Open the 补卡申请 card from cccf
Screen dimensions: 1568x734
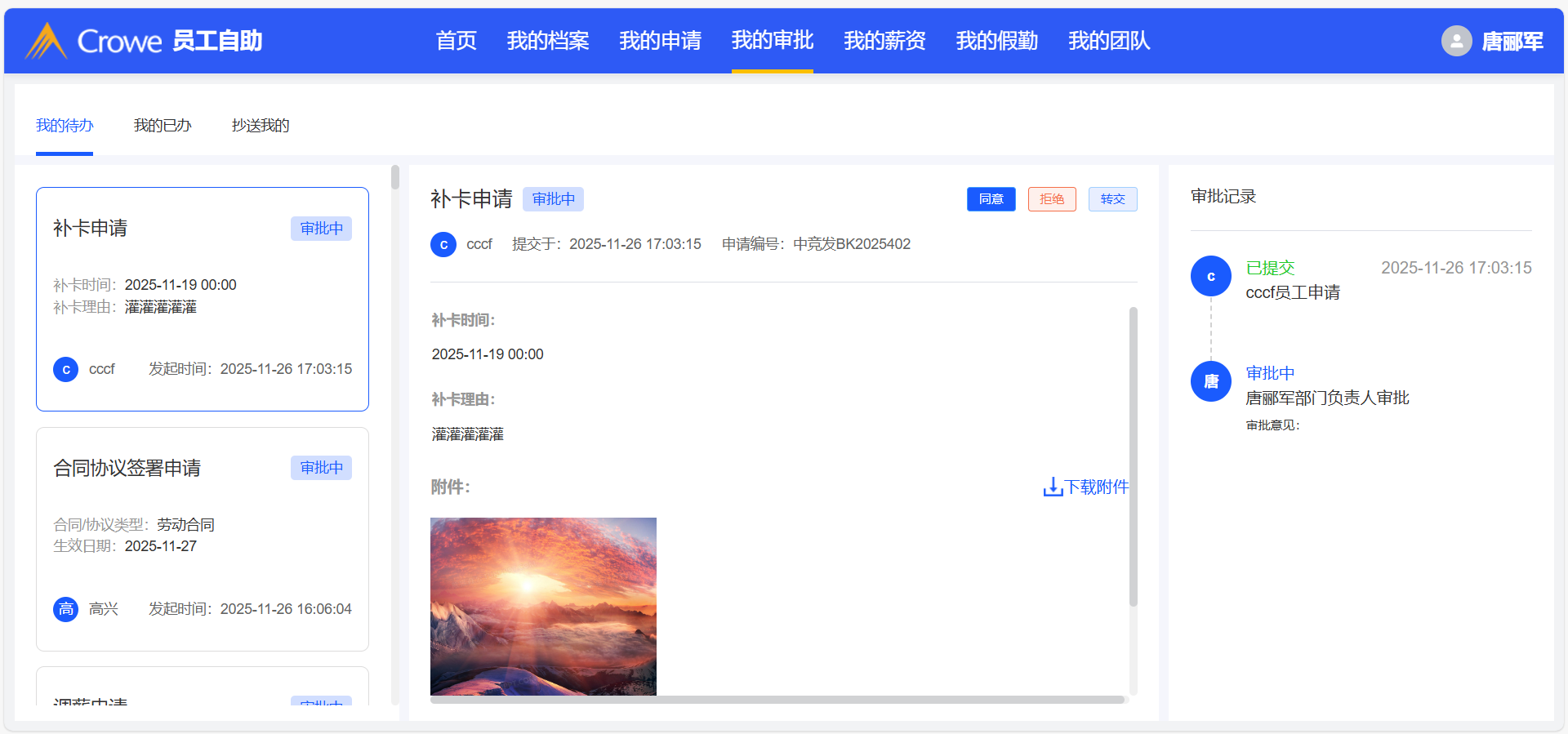202,299
